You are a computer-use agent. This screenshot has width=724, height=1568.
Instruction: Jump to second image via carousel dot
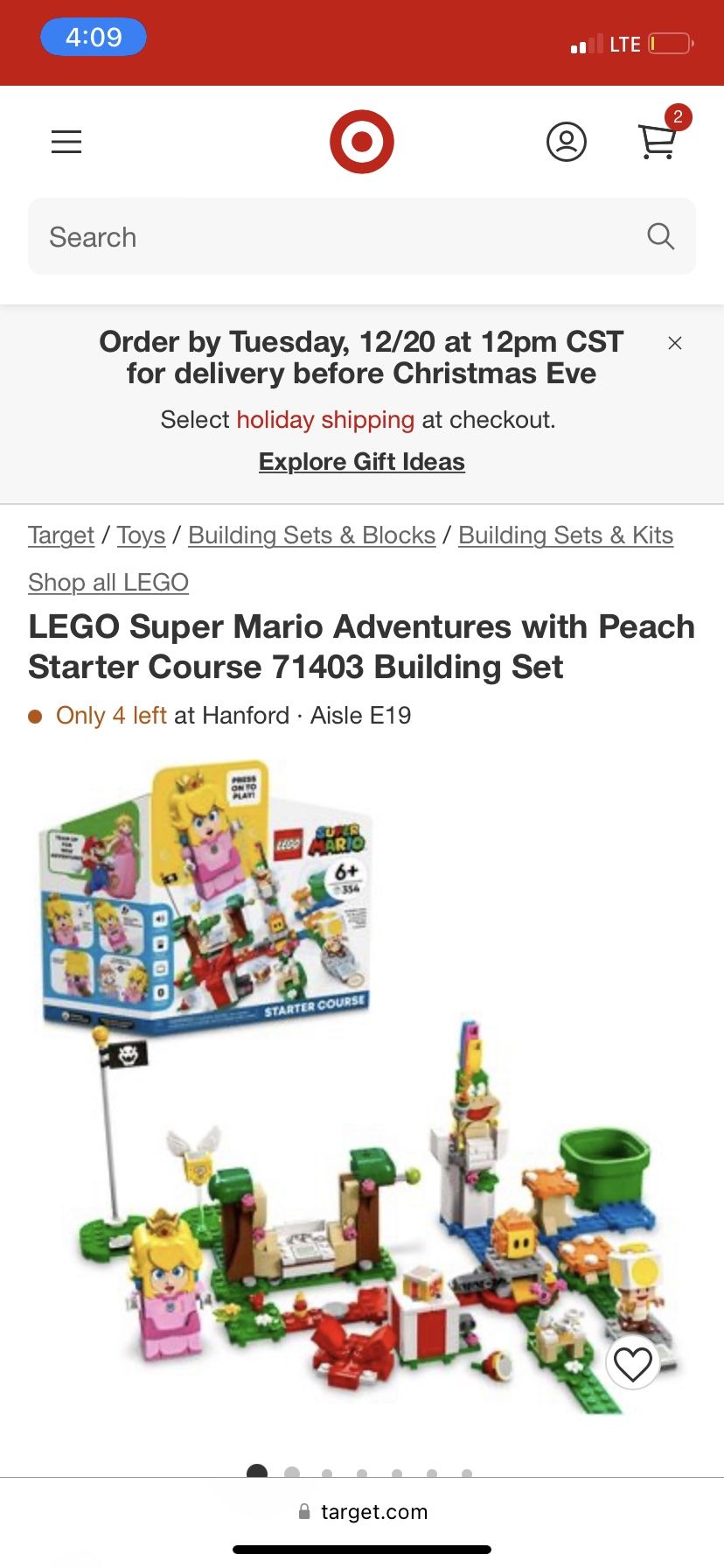point(292,1473)
